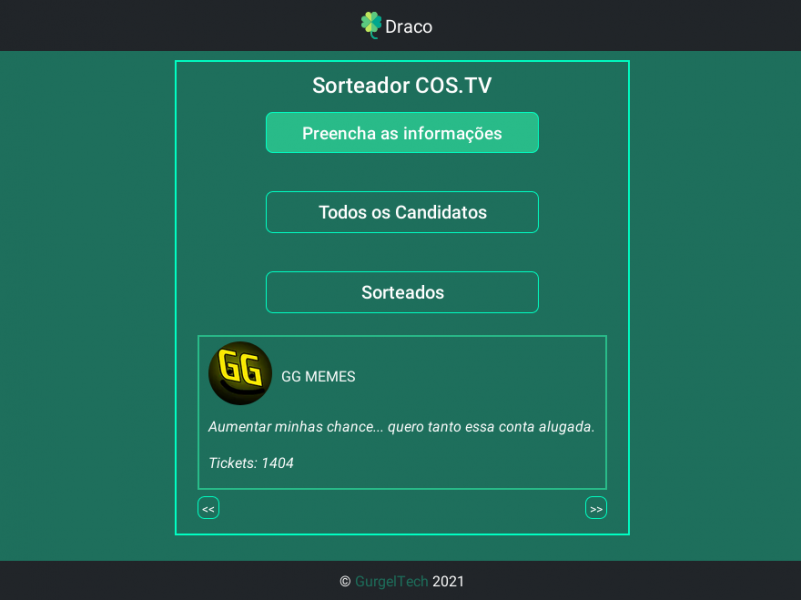Open the GurgelTech footer link
The height and width of the screenshot is (600, 801).
(391, 581)
